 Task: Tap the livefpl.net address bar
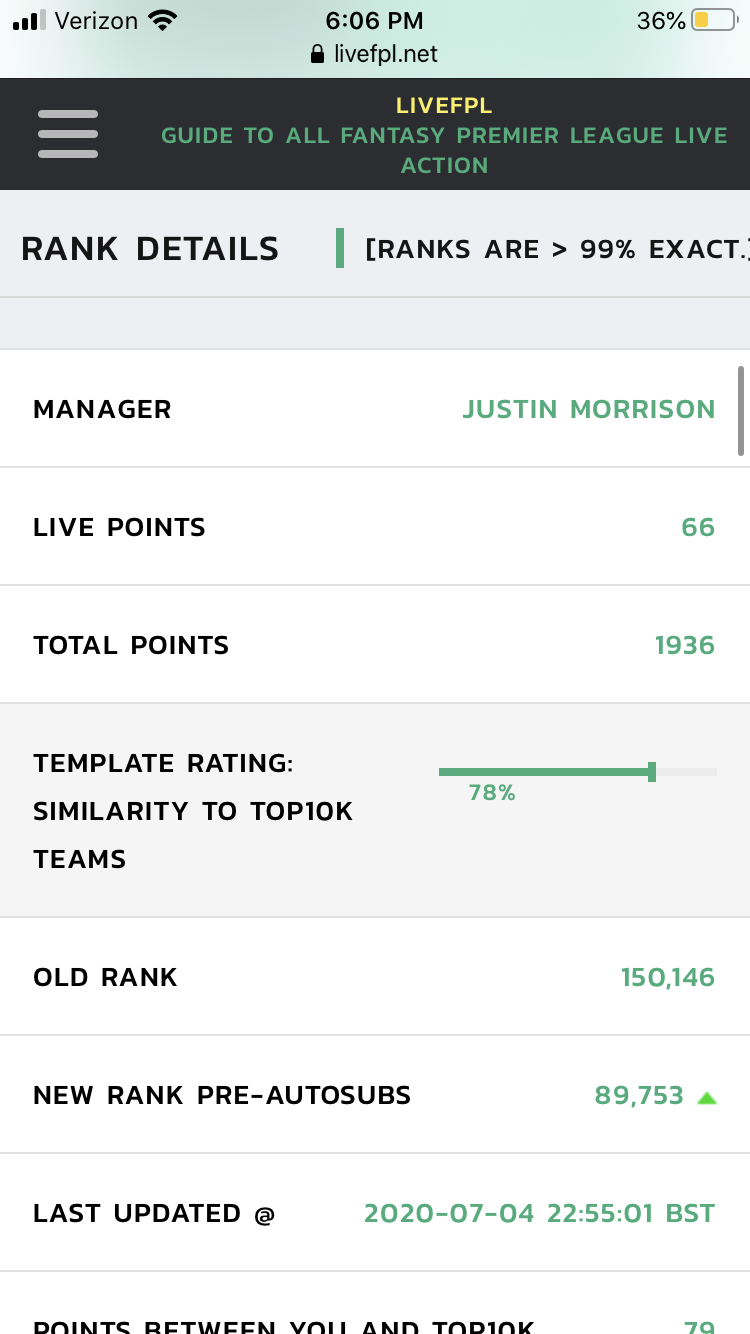375,54
